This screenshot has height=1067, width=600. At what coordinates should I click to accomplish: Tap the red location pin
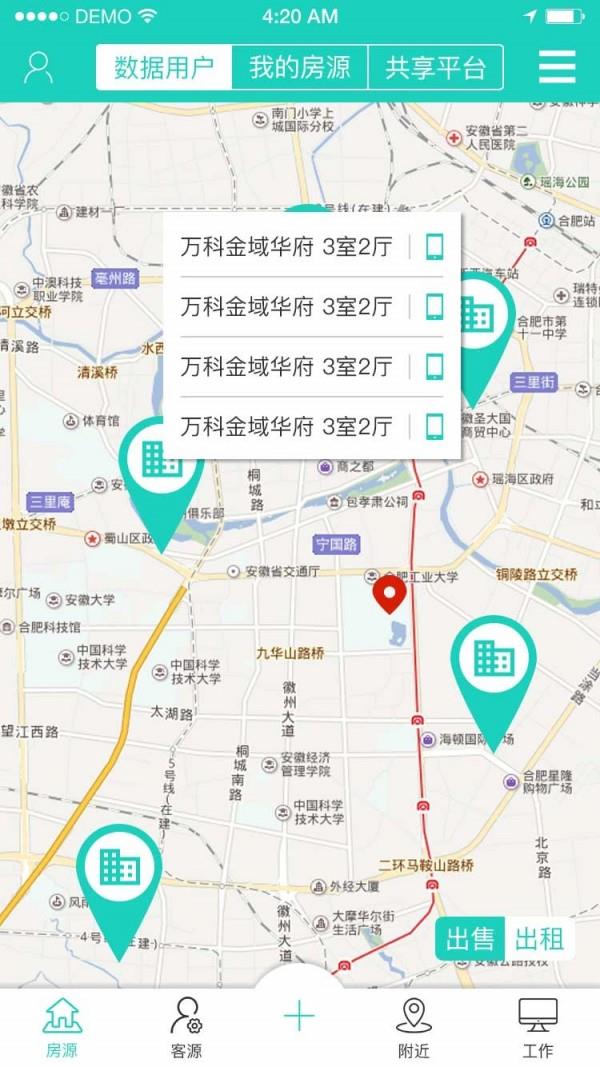point(389,593)
